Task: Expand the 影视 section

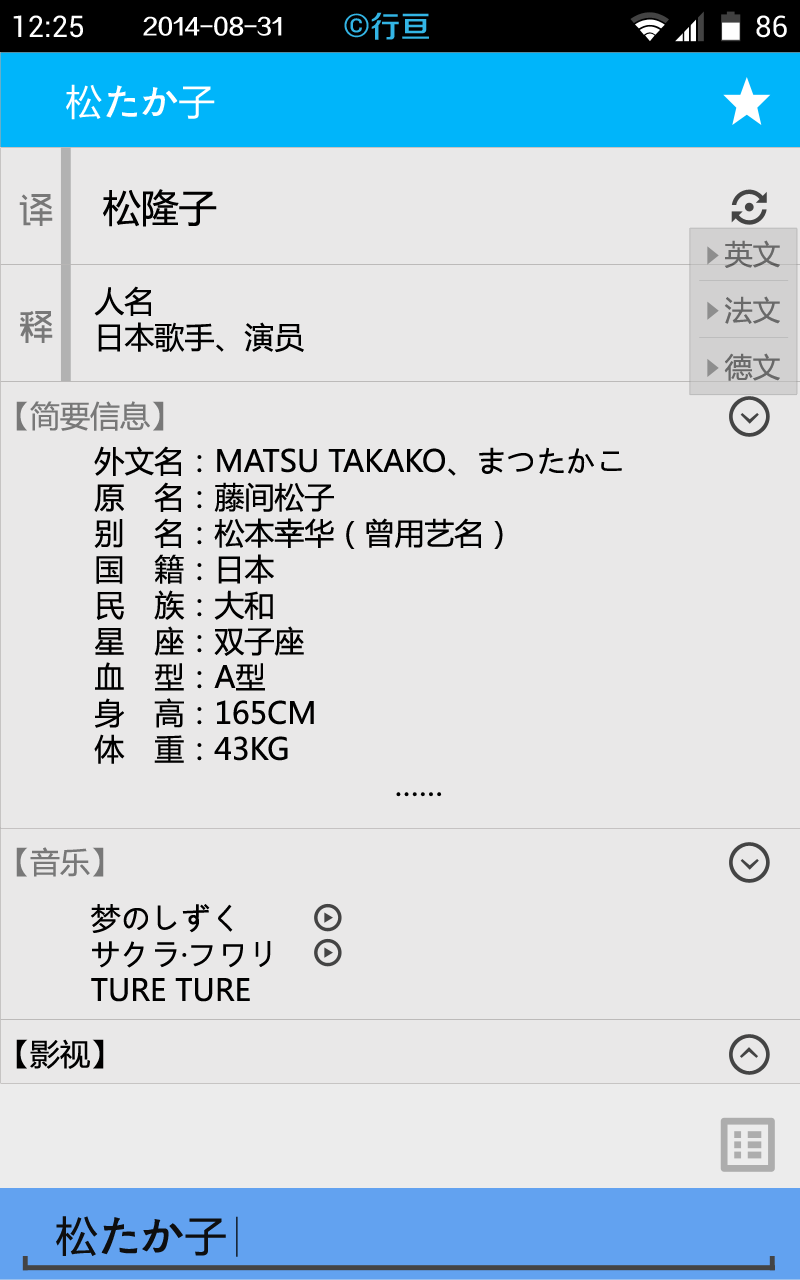Action: [x=749, y=1054]
